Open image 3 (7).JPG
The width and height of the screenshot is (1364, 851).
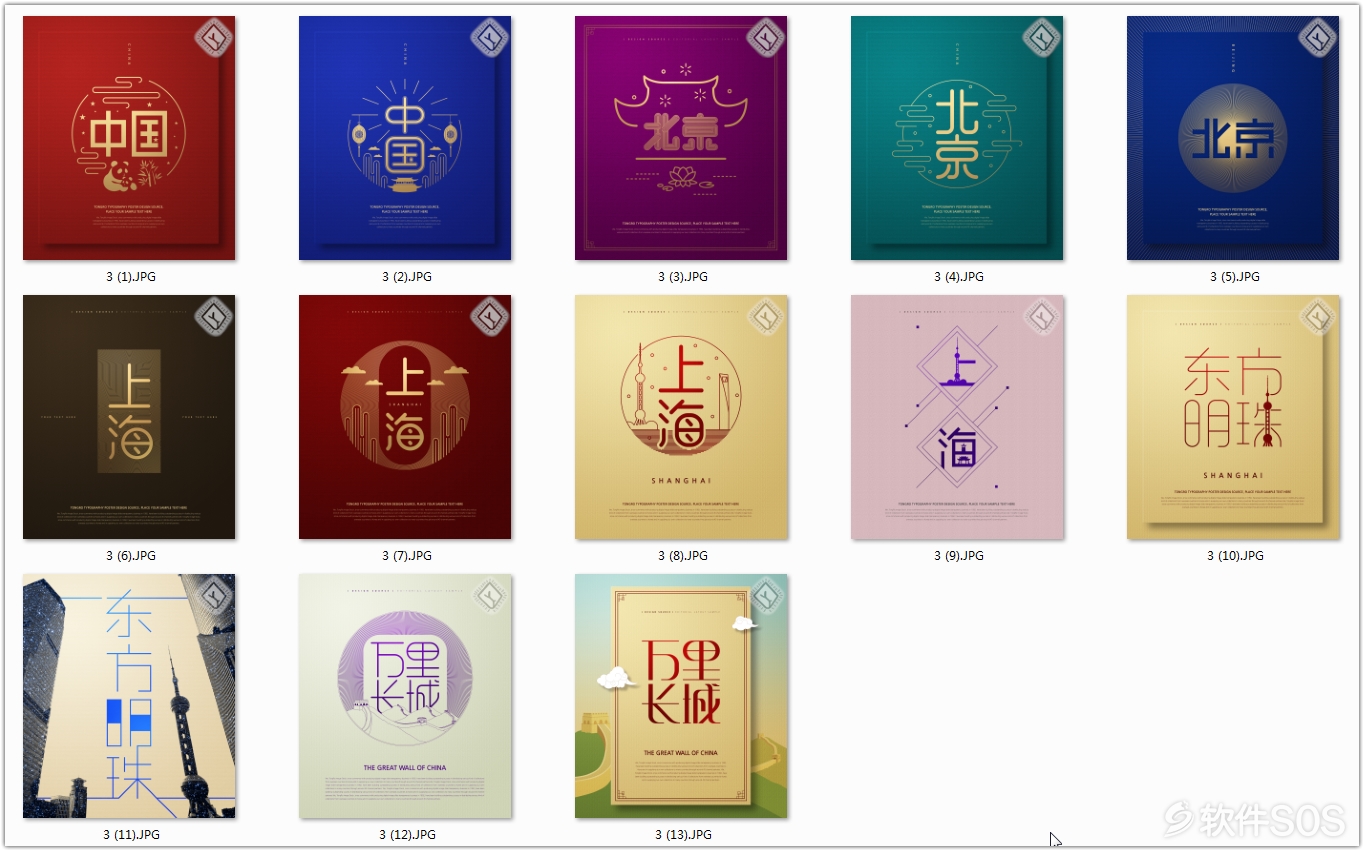pos(405,417)
